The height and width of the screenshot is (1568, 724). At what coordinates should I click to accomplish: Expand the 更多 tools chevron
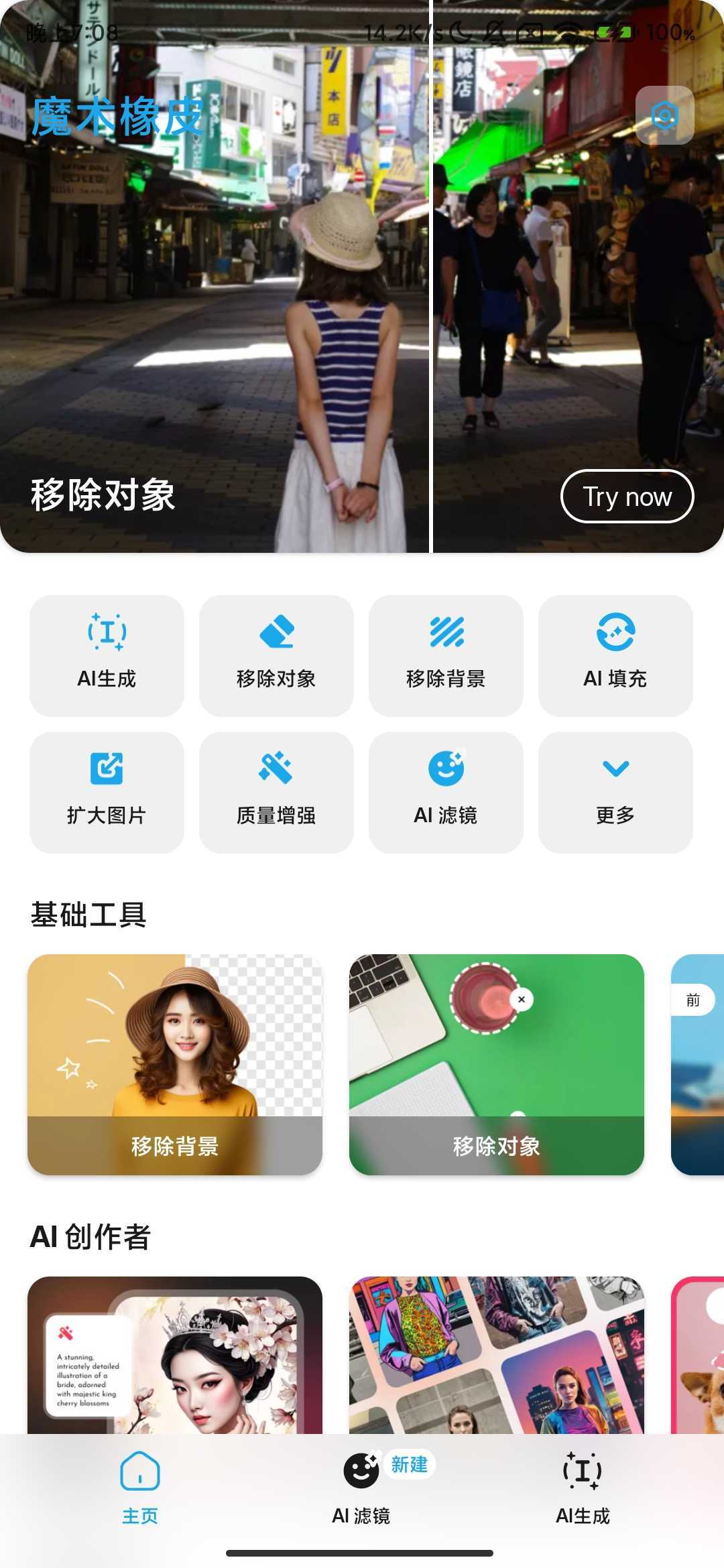(x=615, y=792)
